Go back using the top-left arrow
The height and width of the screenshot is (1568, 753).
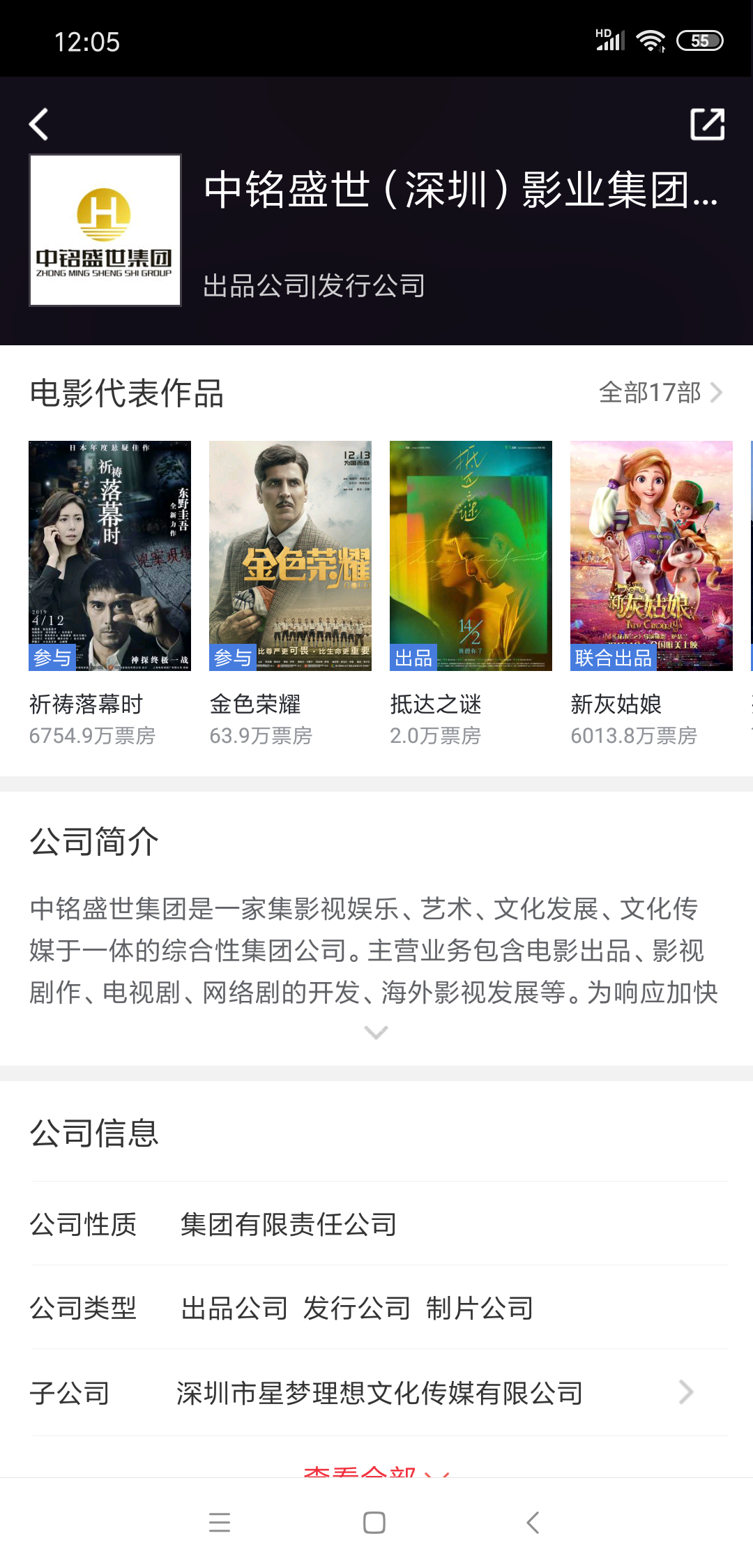click(39, 125)
